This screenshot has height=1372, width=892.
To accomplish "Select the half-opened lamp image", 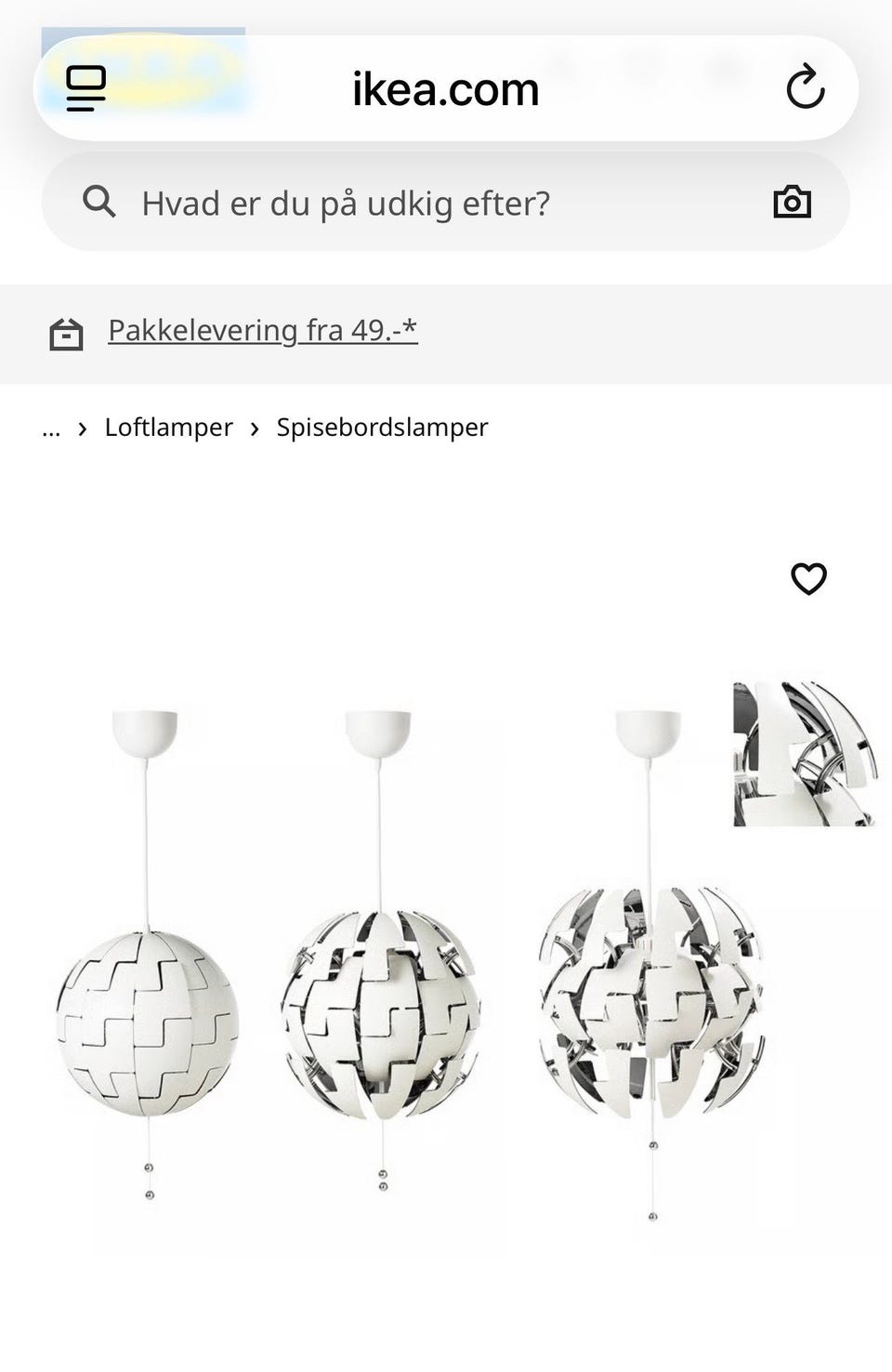I will click(381, 1013).
